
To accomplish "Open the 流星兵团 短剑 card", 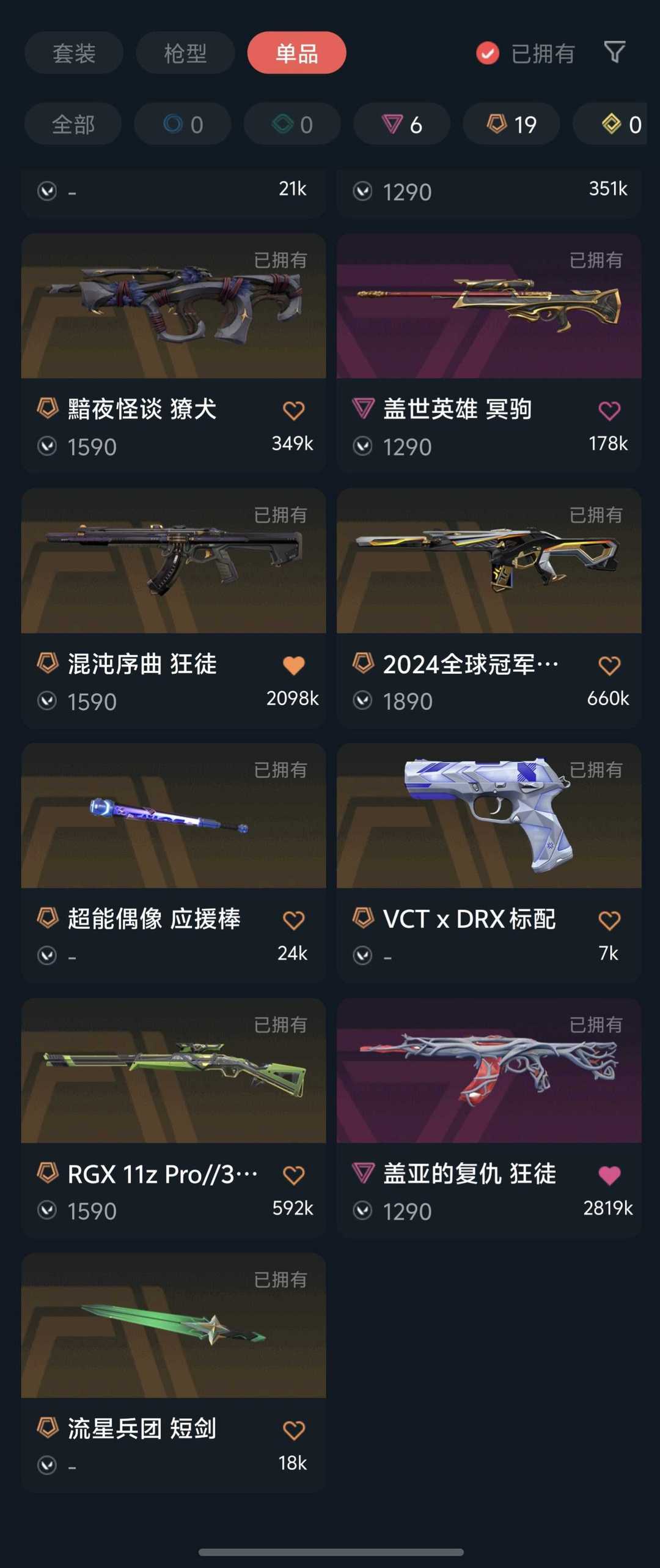I will 174,1326.
